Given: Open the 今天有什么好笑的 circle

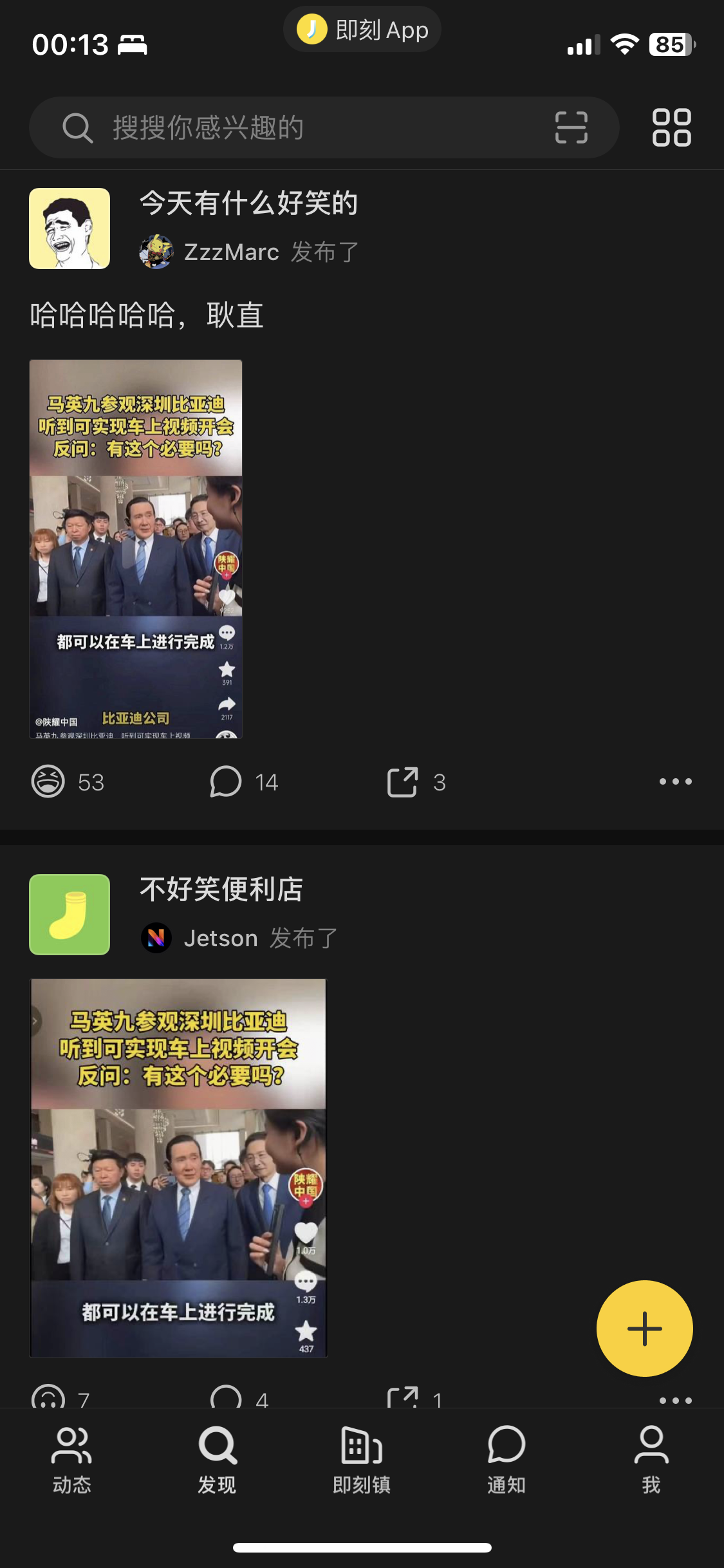Looking at the screenshot, I should click(248, 203).
